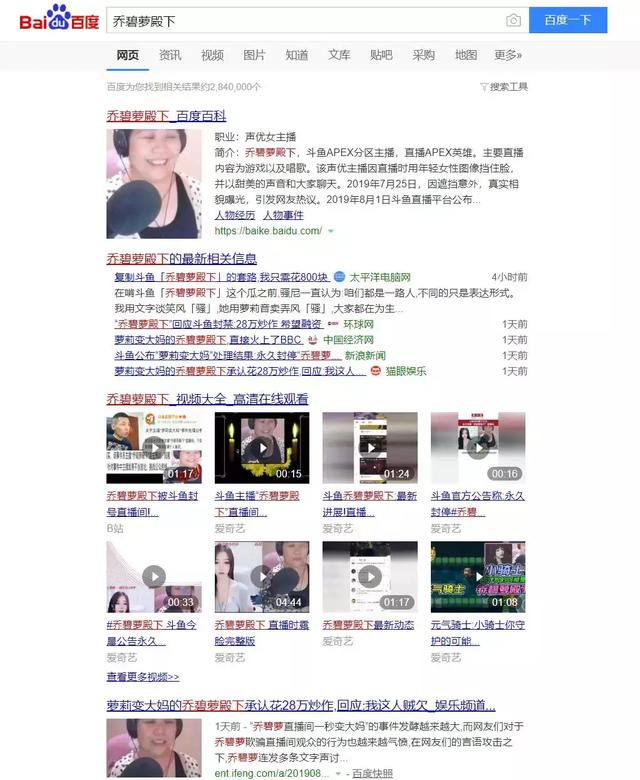
Task: Open the 人物经历 sub-link
Action: coord(235,215)
